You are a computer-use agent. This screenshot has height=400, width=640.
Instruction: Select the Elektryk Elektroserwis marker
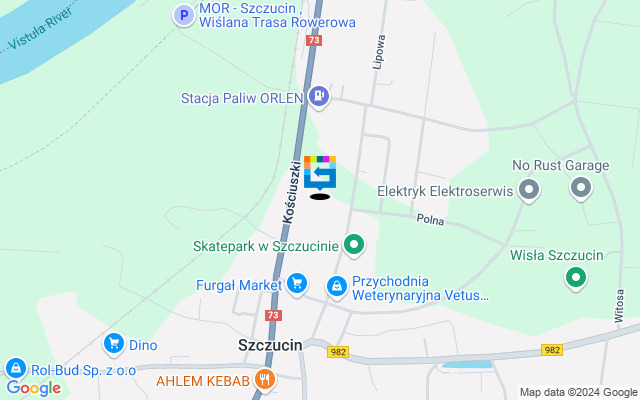pyautogui.click(x=530, y=188)
